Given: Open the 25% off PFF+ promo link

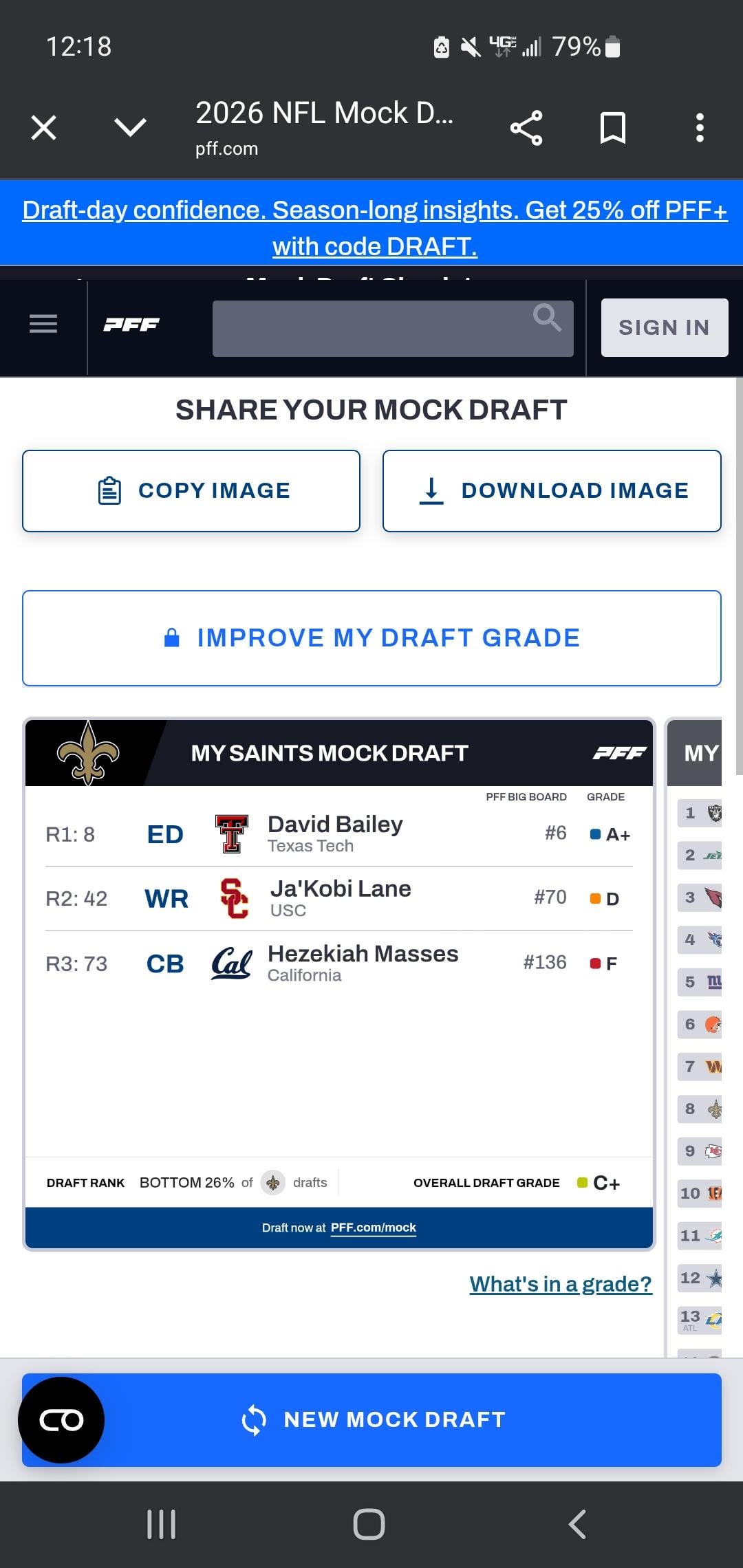Looking at the screenshot, I should tap(374, 228).
